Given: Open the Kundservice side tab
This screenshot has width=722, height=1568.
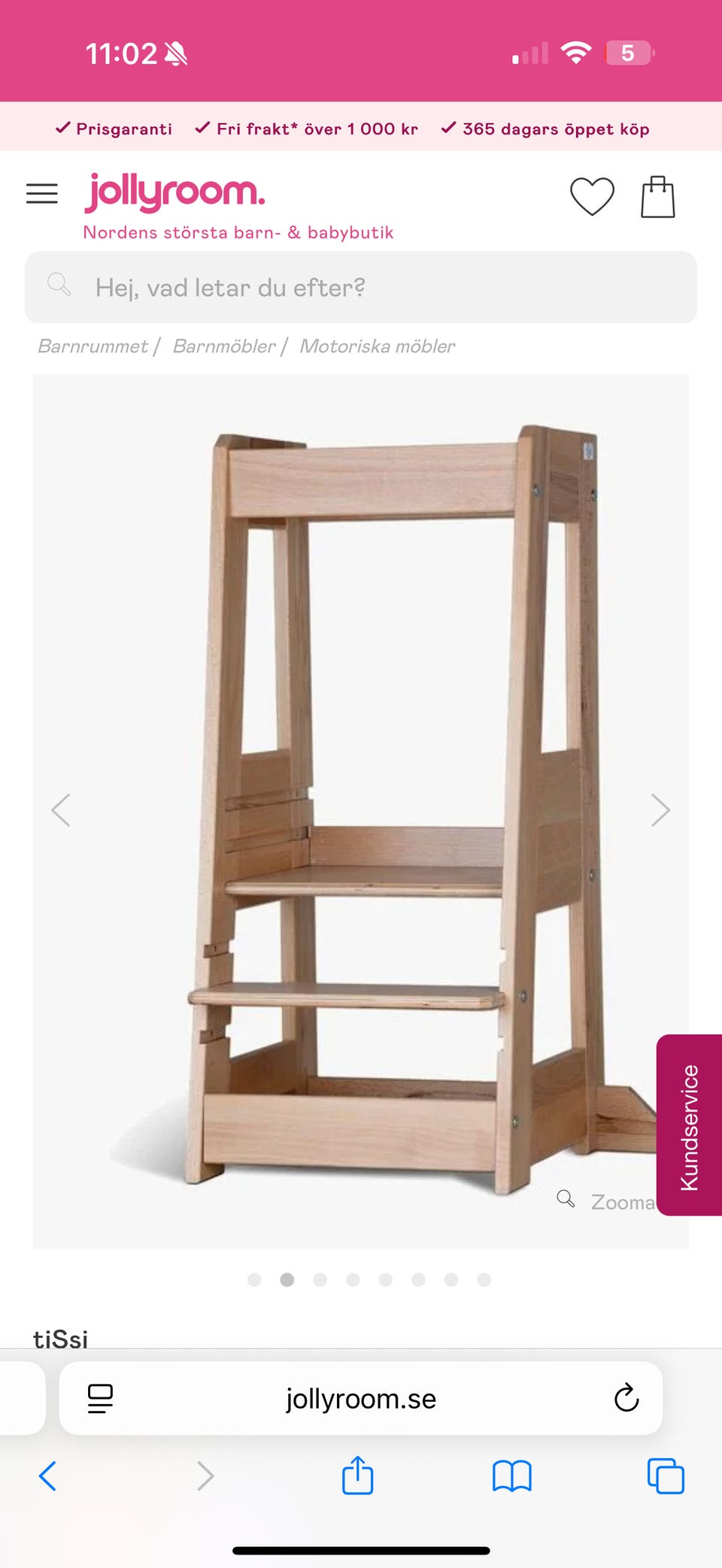Looking at the screenshot, I should [689, 1125].
